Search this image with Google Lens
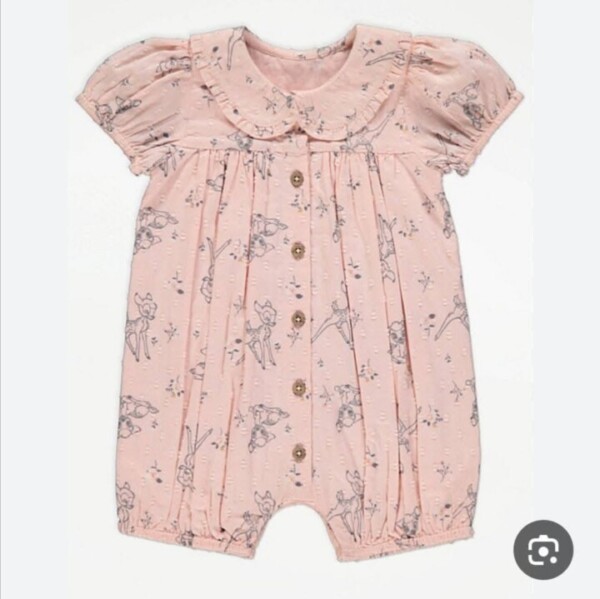This screenshot has height=599, width=600. coord(543,549)
